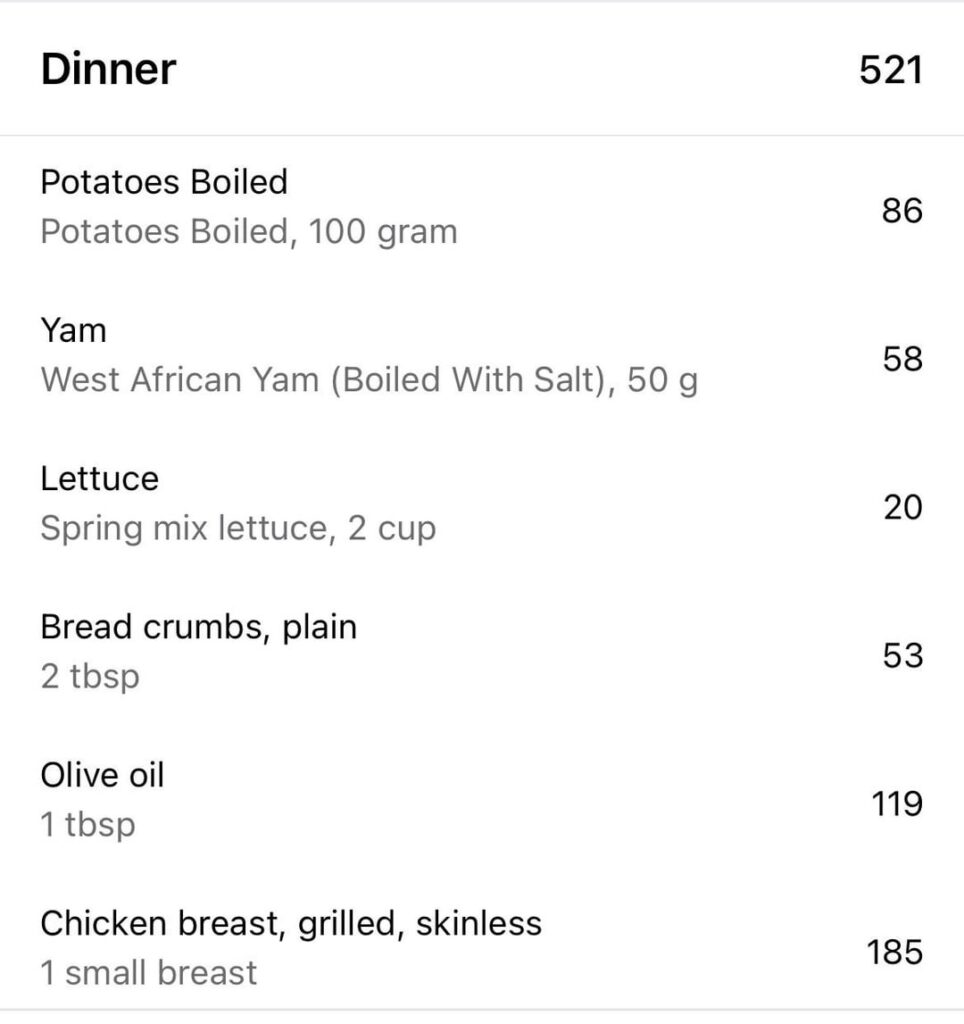Image resolution: width=964 pixels, height=1024 pixels.
Task: Click the Spring mix lettuce 2 cup detail
Action: 238,527
